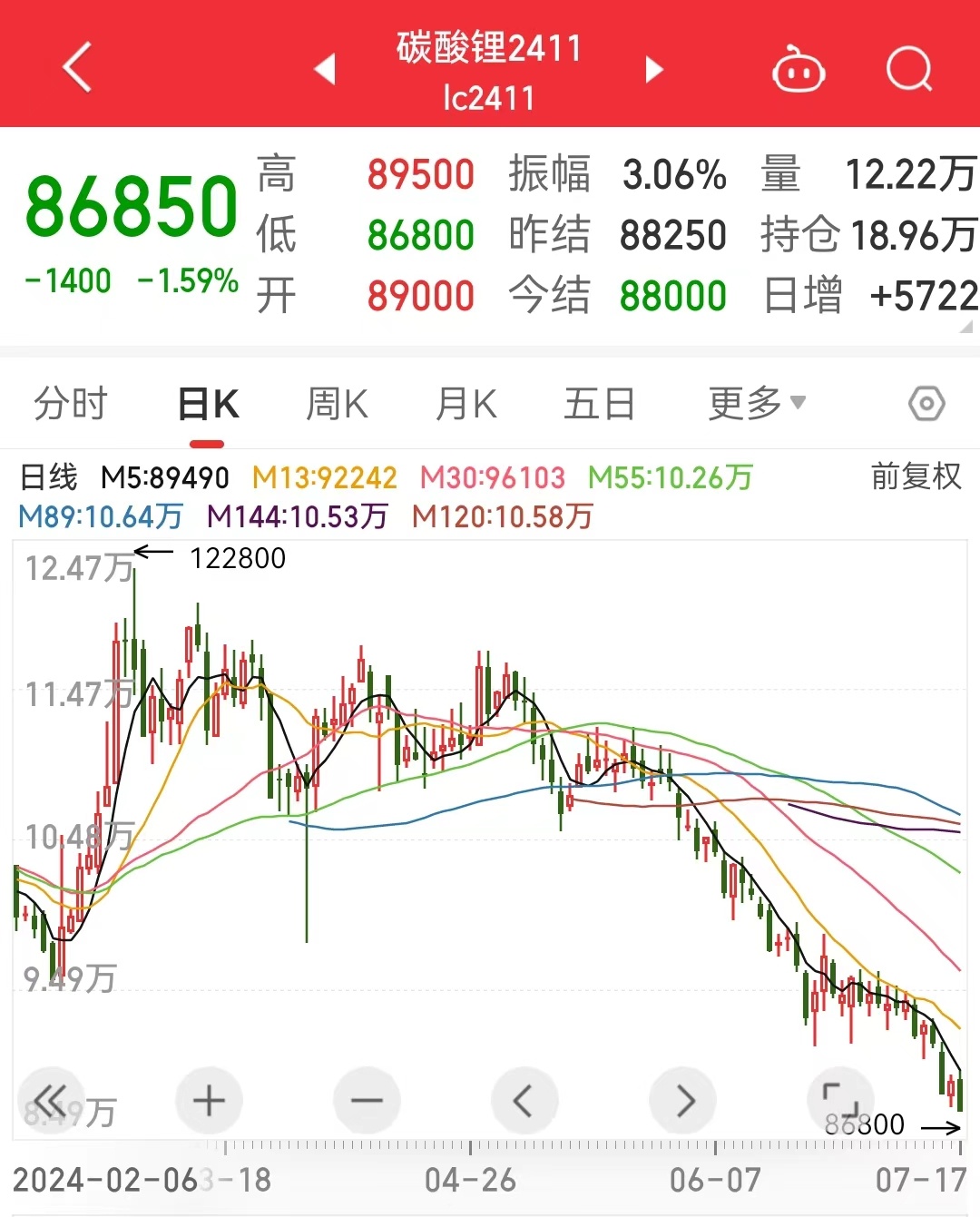Go back using the header arrow
The image size is (980, 1217).
point(78,67)
